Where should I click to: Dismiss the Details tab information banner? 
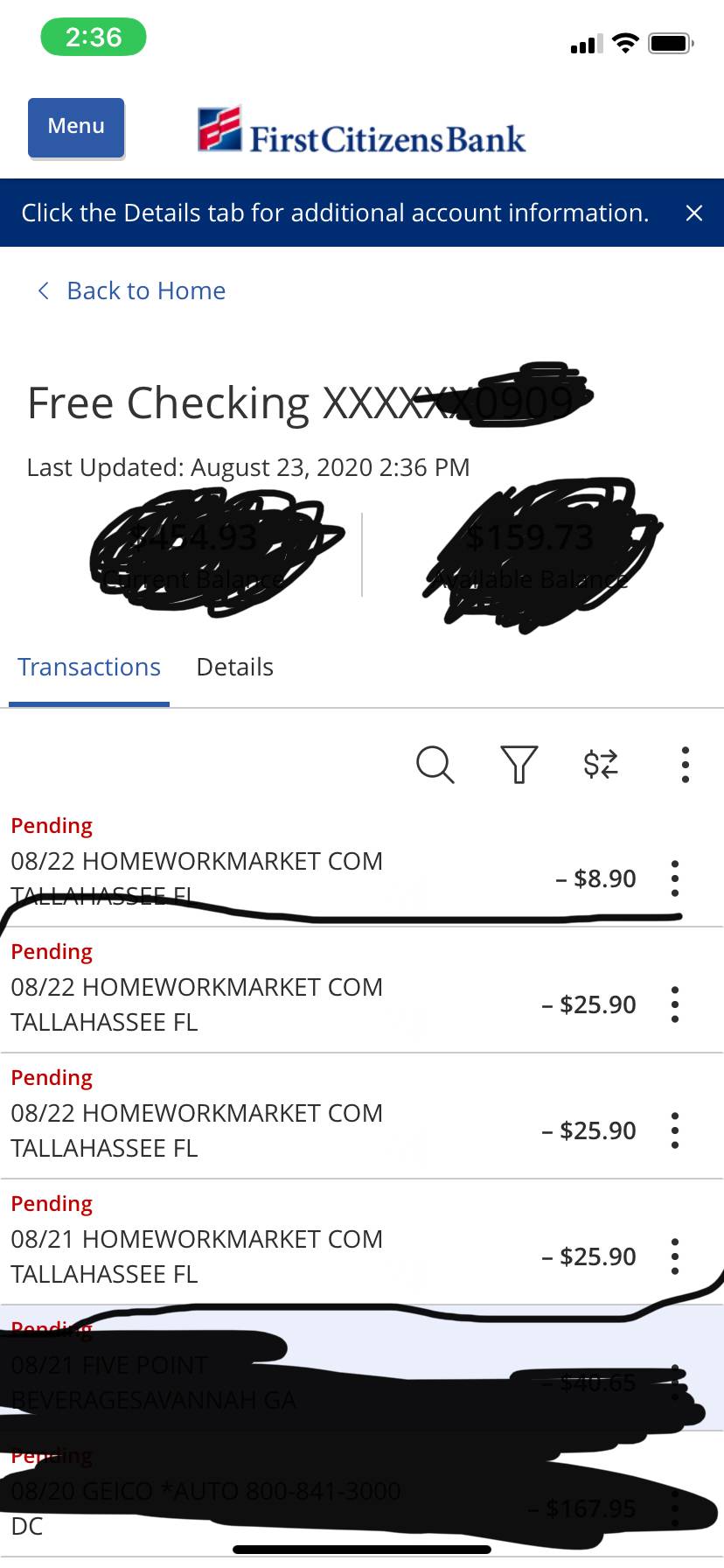click(694, 213)
